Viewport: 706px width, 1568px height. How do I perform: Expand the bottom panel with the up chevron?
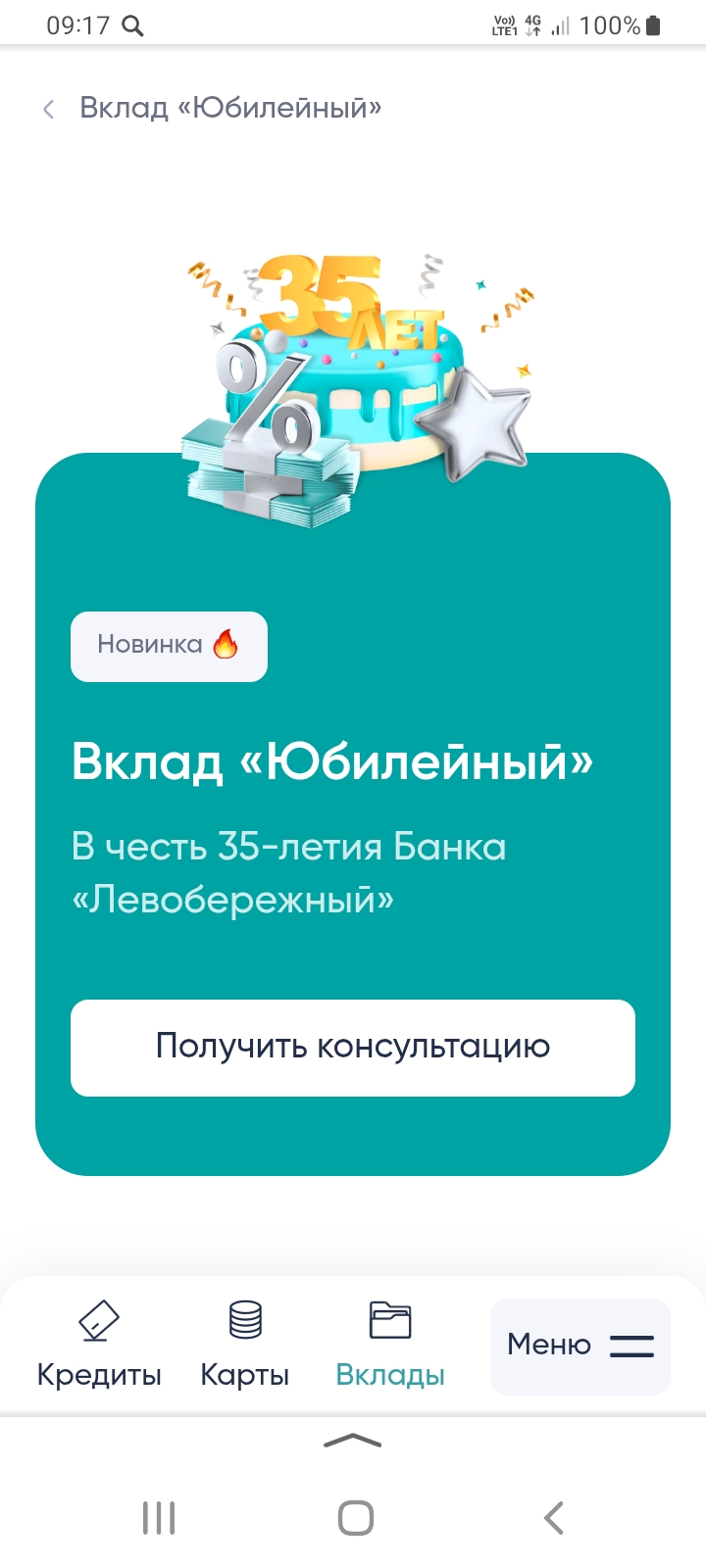(353, 1441)
